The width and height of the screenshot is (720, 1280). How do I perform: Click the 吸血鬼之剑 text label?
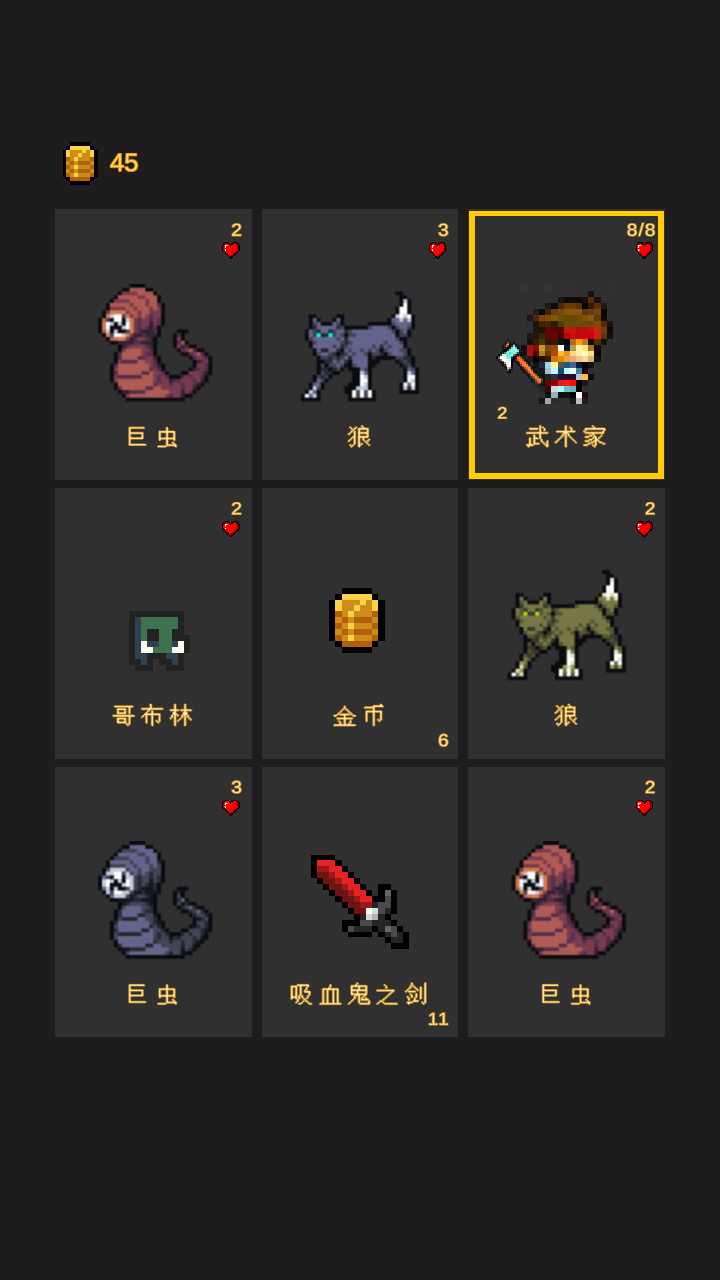point(358,993)
